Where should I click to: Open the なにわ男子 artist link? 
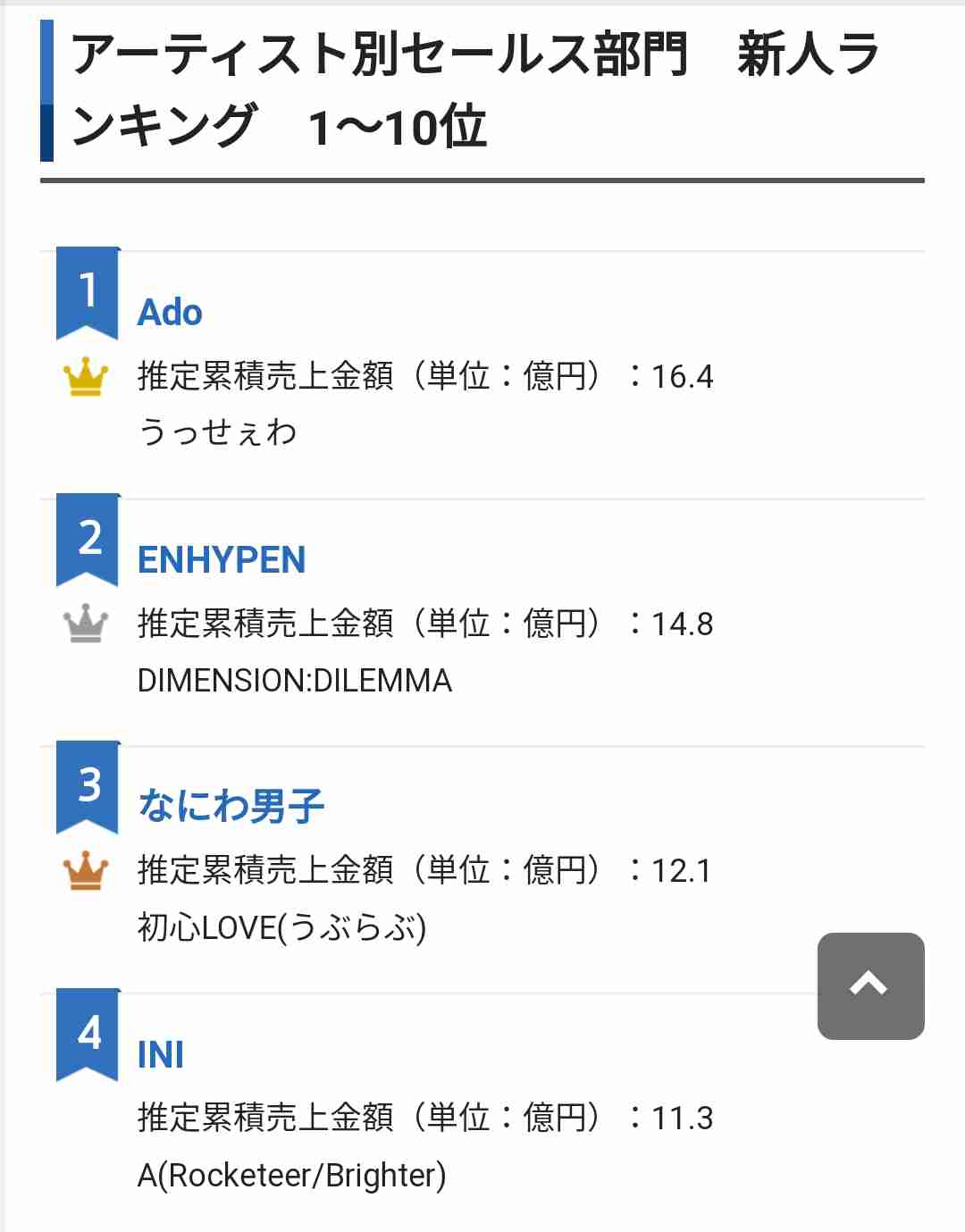pos(231,806)
